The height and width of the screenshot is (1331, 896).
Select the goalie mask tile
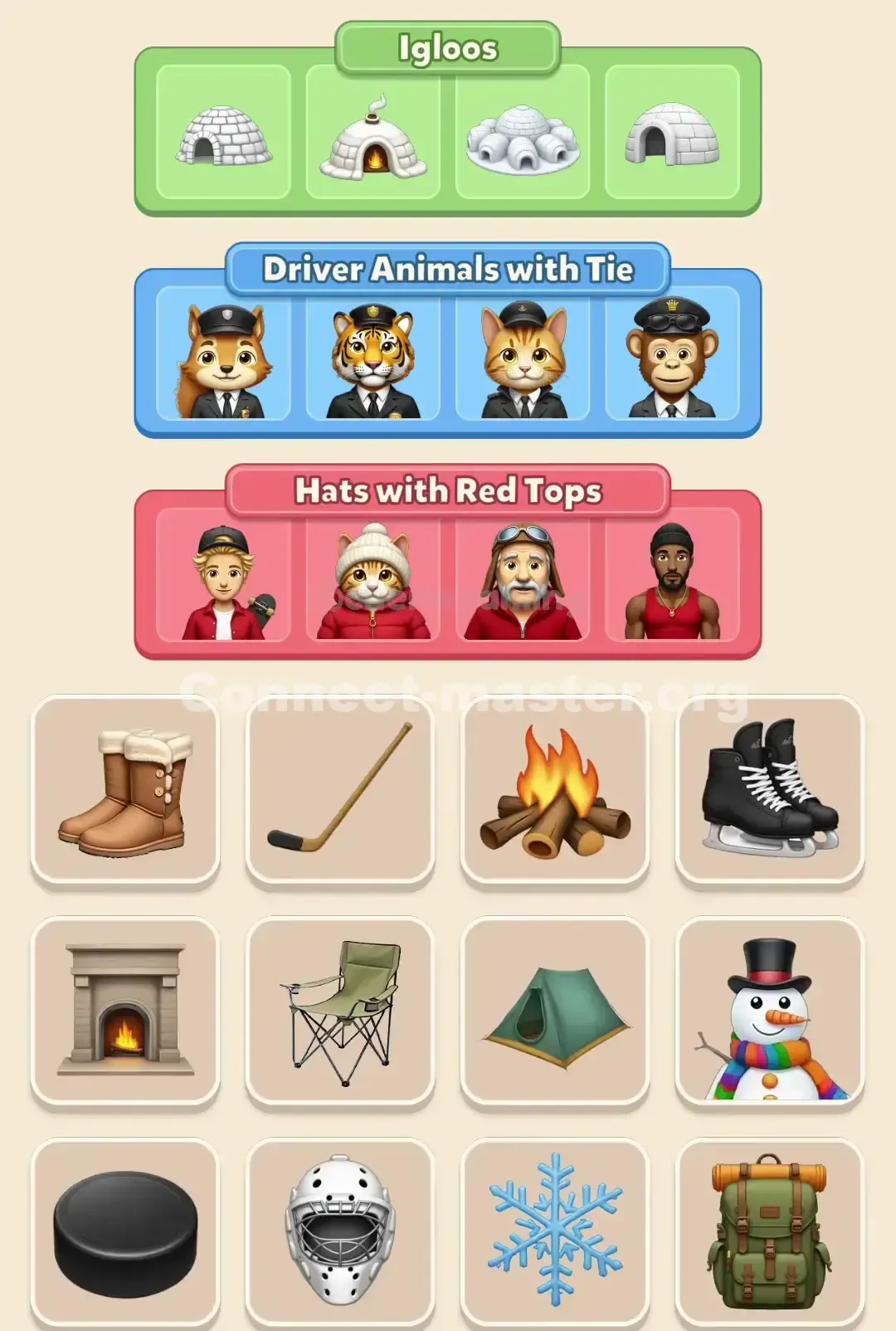[x=340, y=1228]
